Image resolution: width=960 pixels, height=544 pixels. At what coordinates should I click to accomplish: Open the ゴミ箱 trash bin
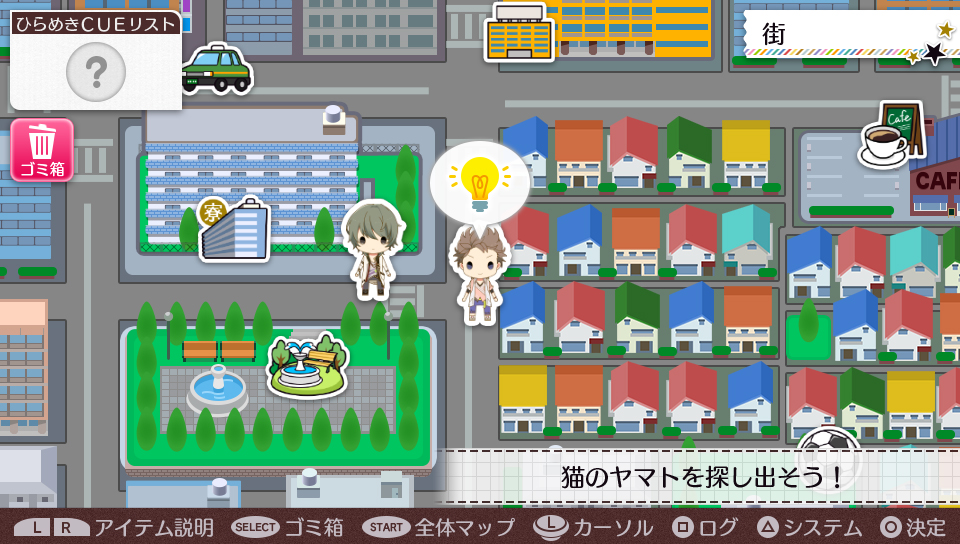coord(42,150)
